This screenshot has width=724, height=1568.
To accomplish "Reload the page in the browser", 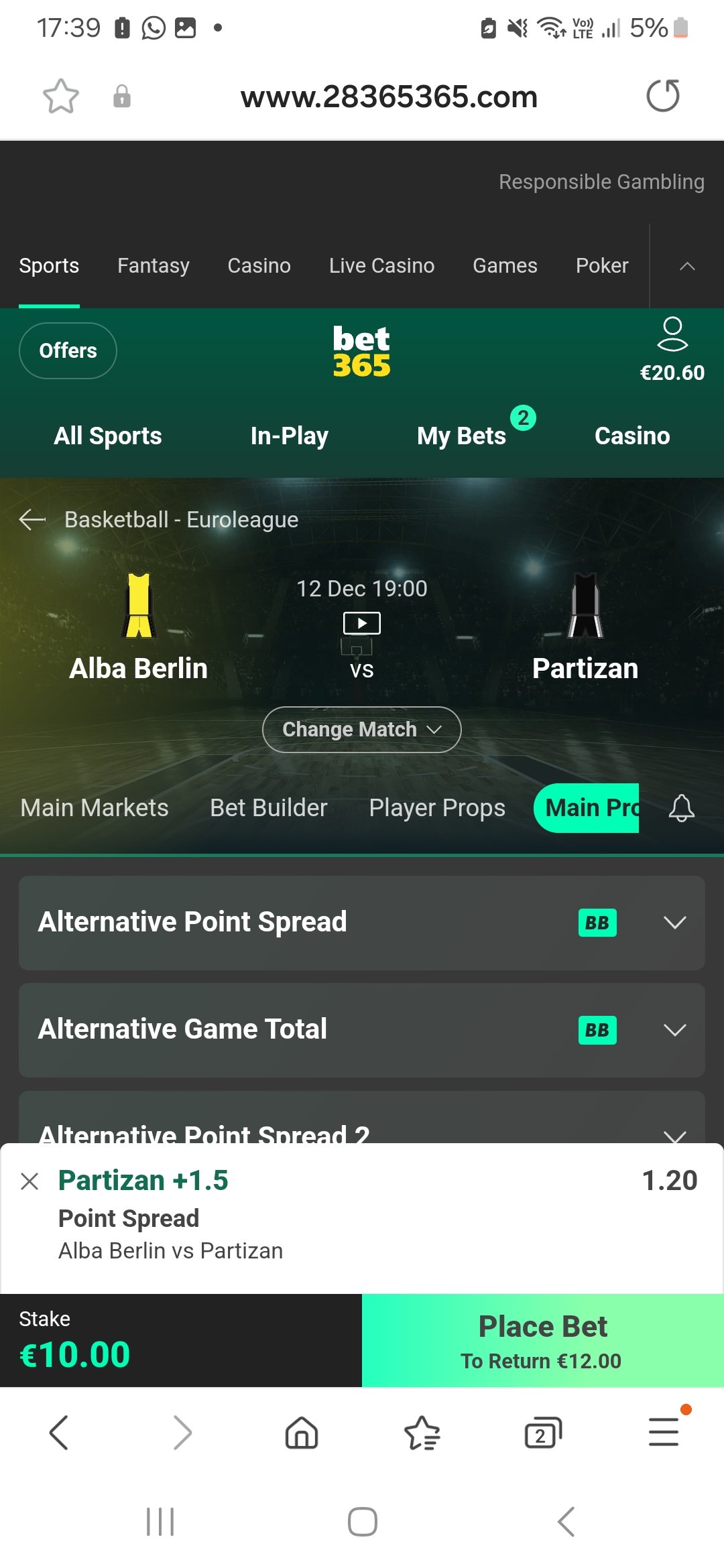I will [662, 96].
